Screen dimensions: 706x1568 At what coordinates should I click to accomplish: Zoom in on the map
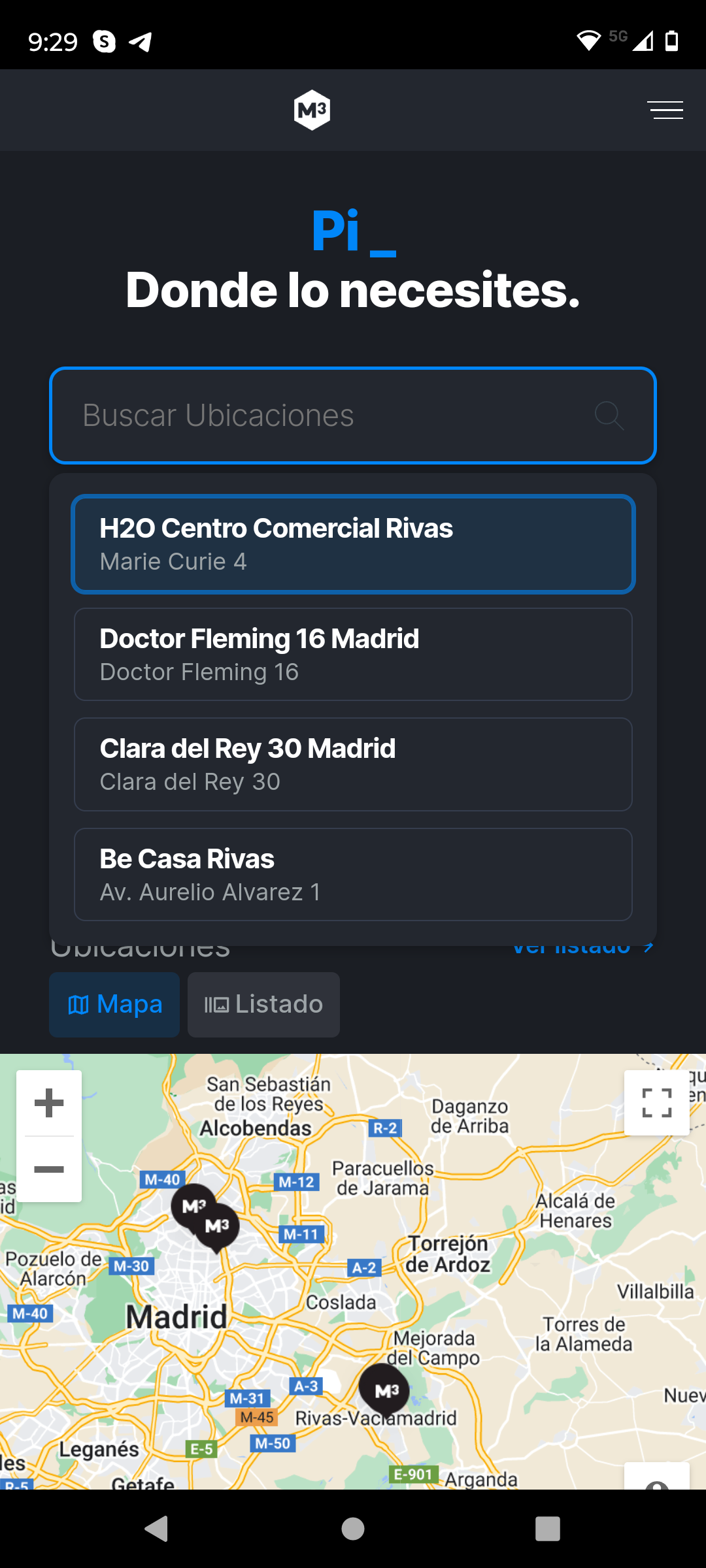pos(49,1103)
